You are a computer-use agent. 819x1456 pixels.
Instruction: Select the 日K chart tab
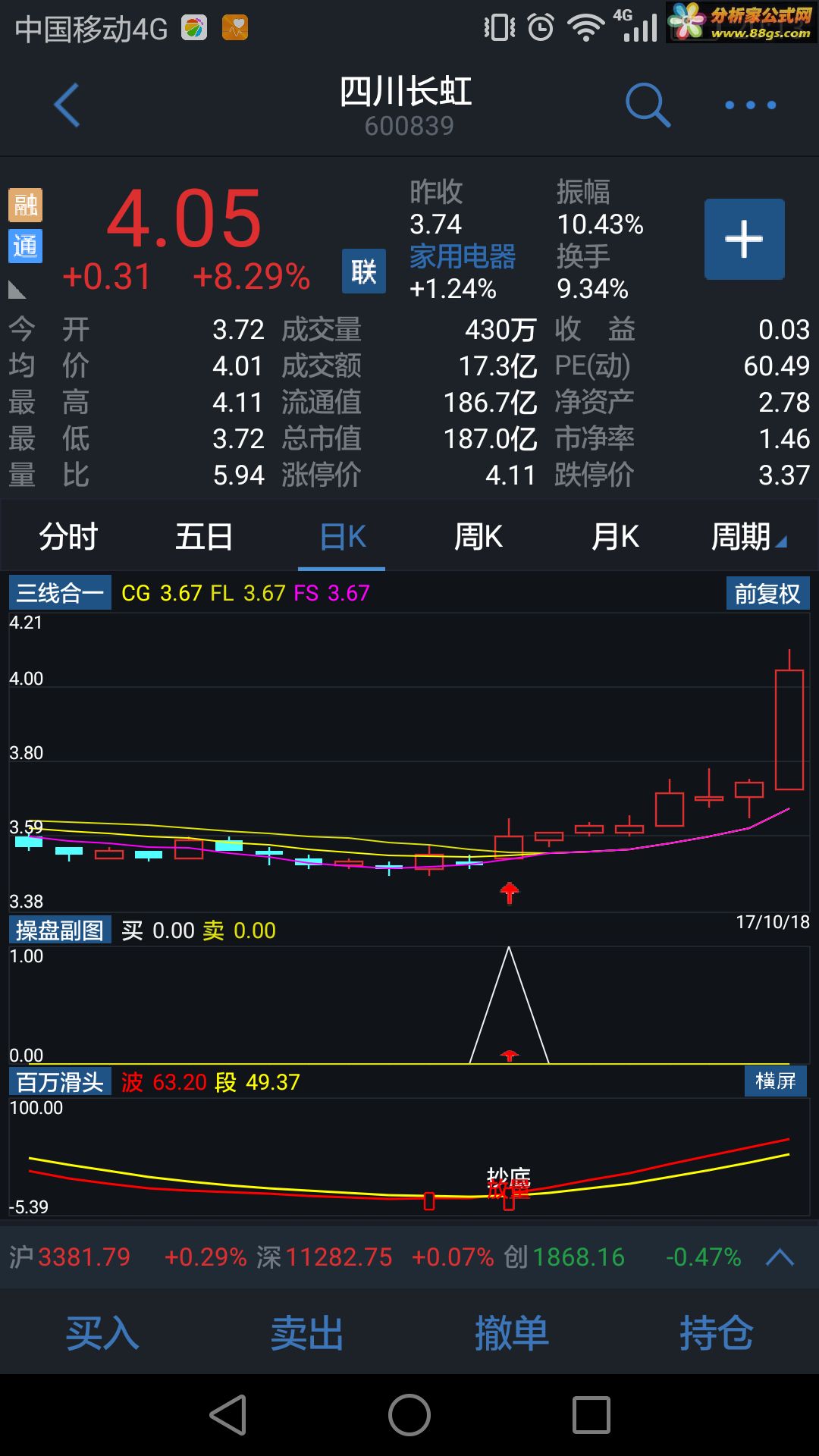(343, 537)
